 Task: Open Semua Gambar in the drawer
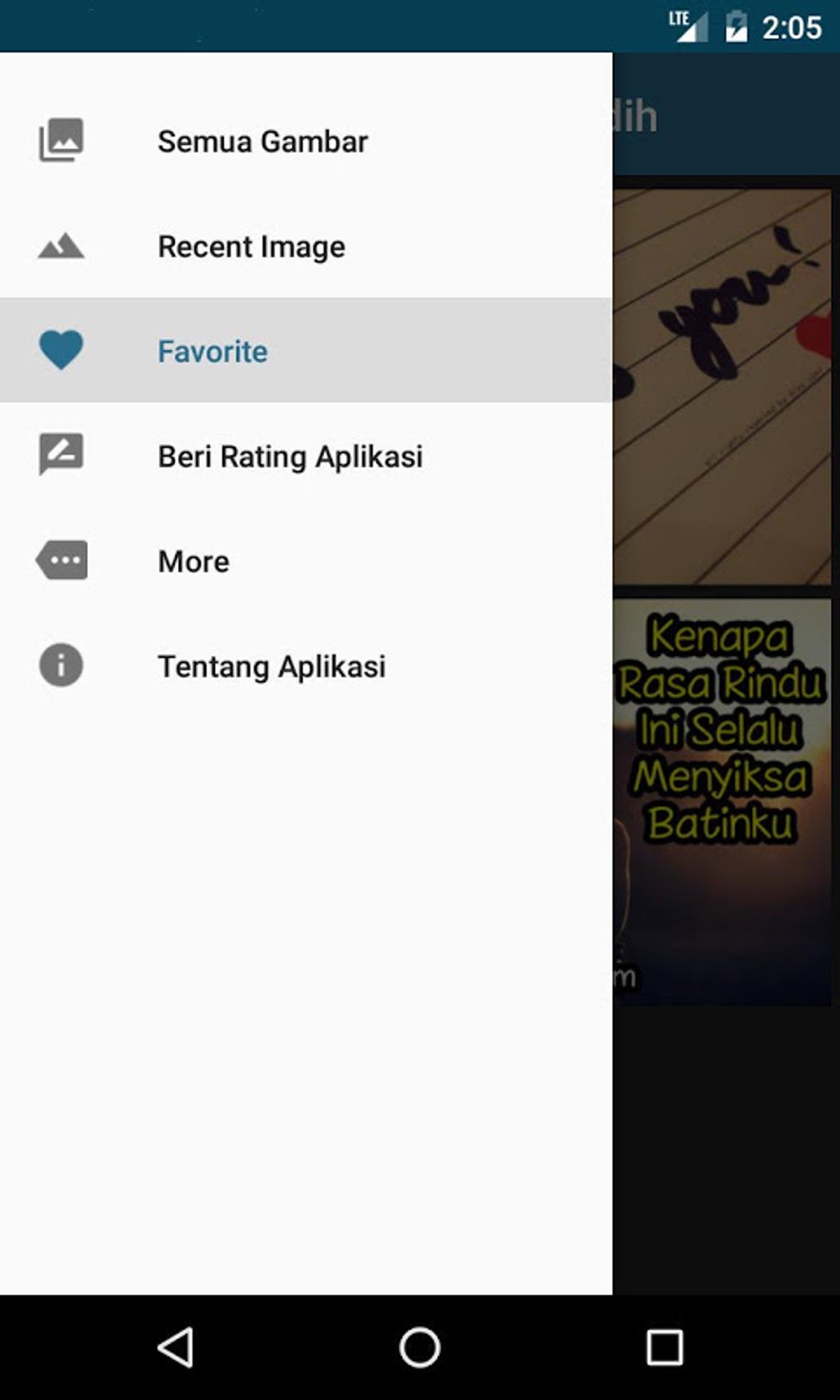click(x=262, y=142)
